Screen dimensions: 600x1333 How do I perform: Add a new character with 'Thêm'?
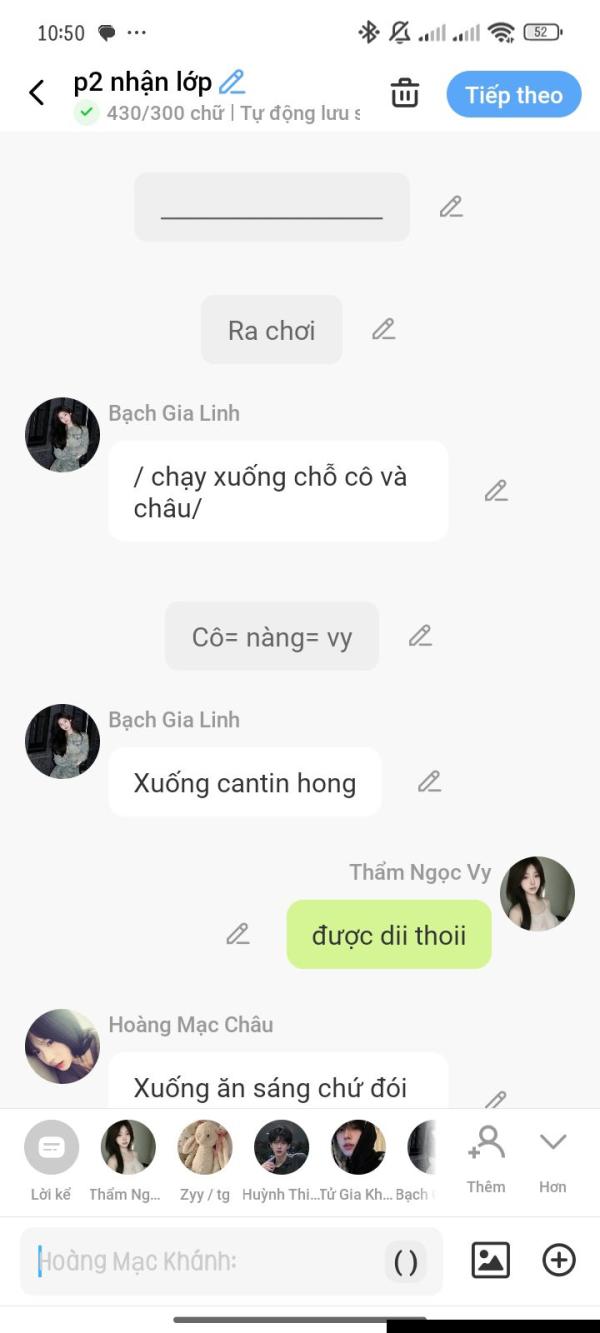tap(486, 1156)
